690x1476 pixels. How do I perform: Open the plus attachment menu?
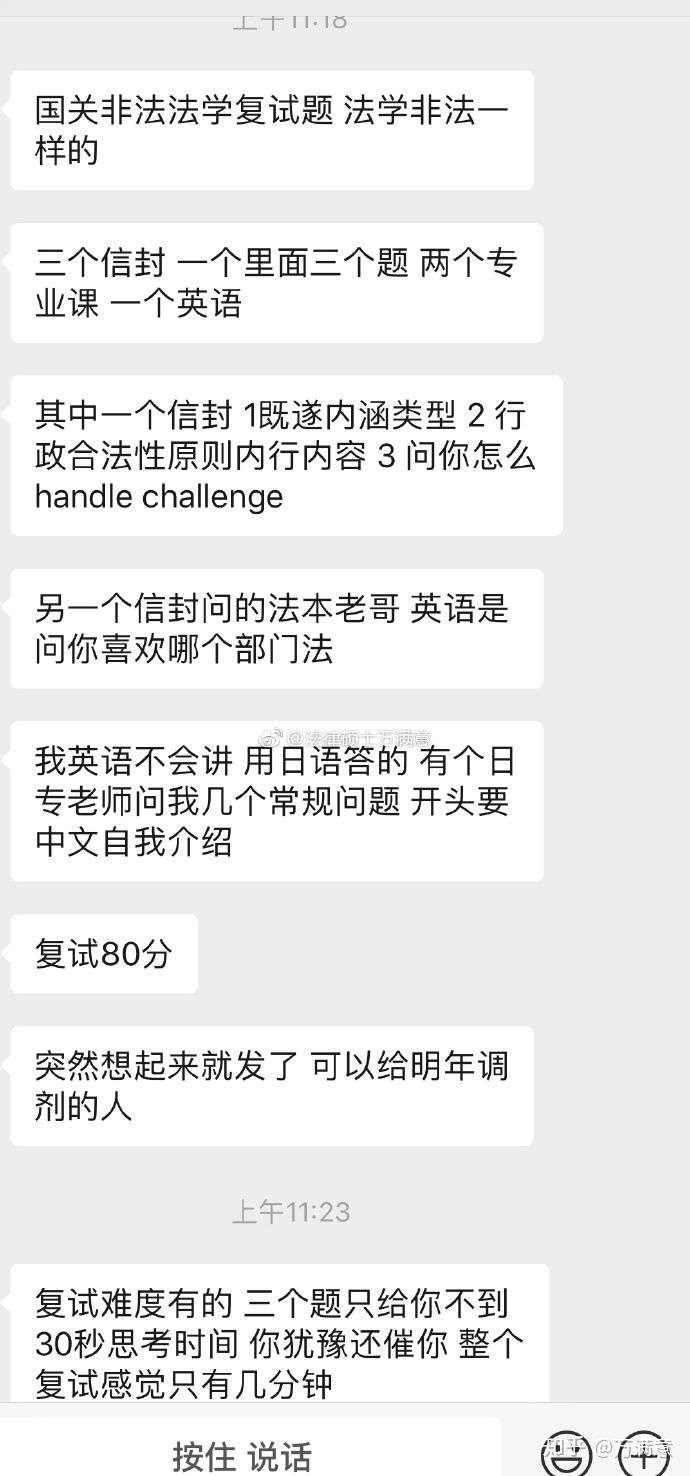pyautogui.click(x=645, y=1455)
